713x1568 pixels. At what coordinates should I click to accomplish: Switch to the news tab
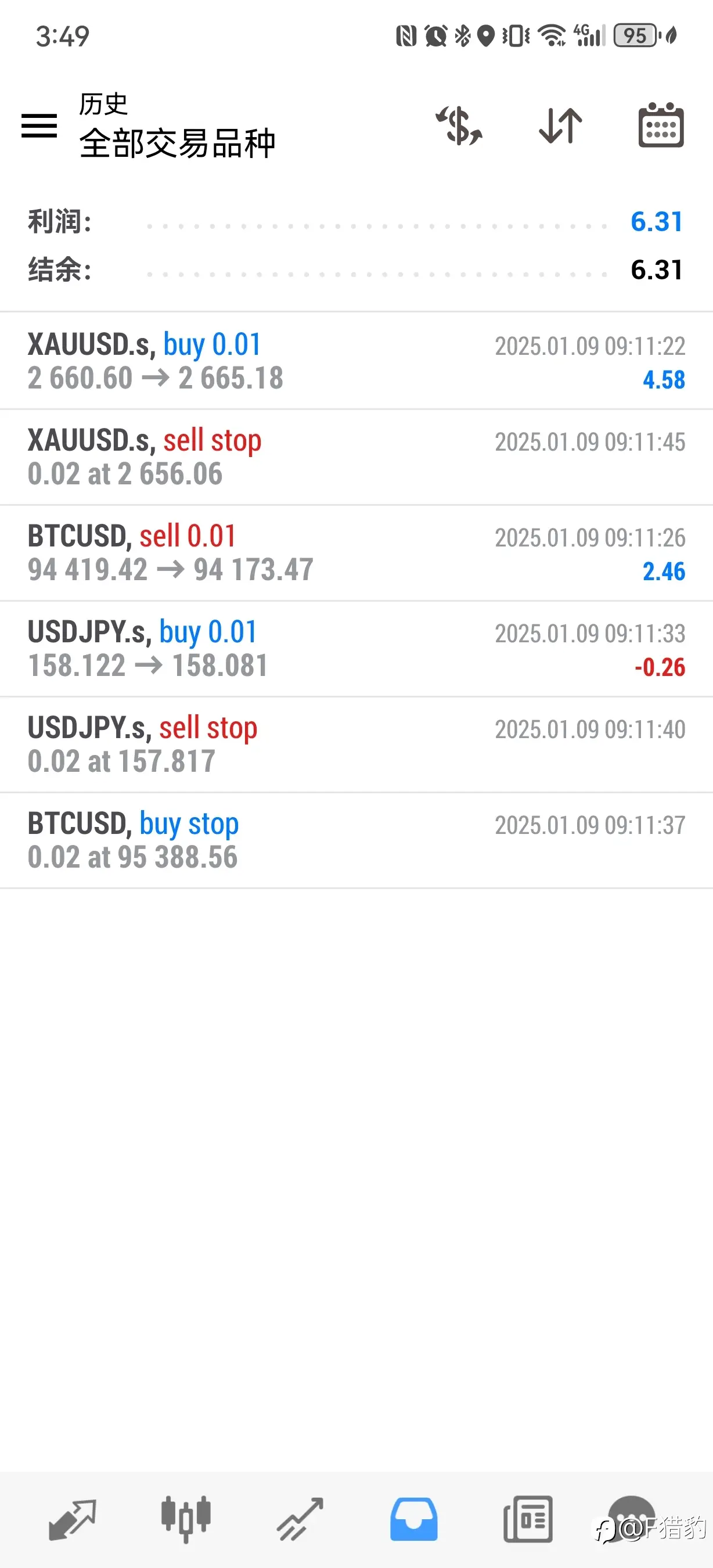528,1519
